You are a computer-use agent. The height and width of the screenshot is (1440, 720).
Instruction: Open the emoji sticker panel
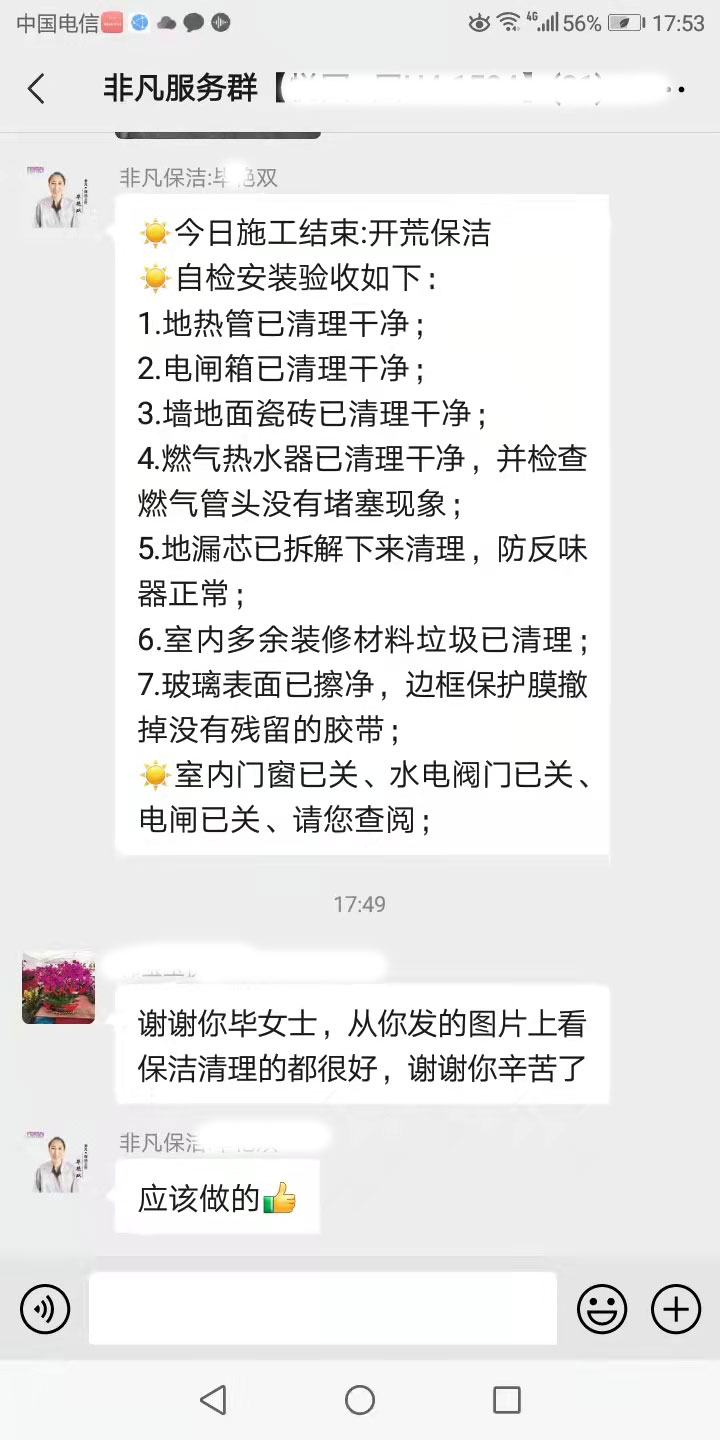pos(602,1308)
